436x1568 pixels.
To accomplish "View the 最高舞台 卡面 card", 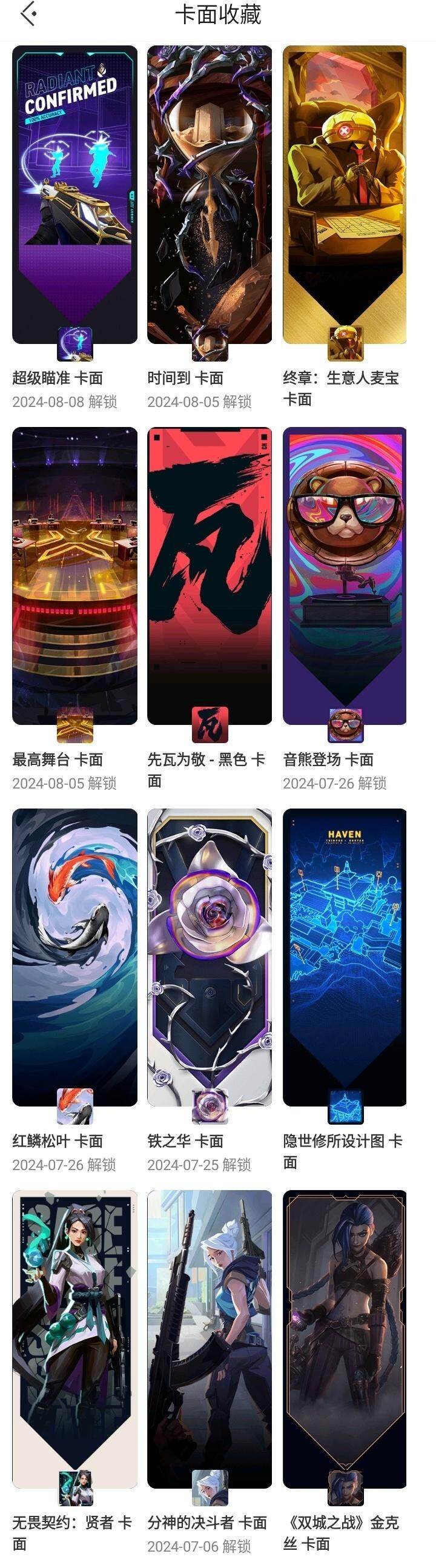I will [74, 576].
